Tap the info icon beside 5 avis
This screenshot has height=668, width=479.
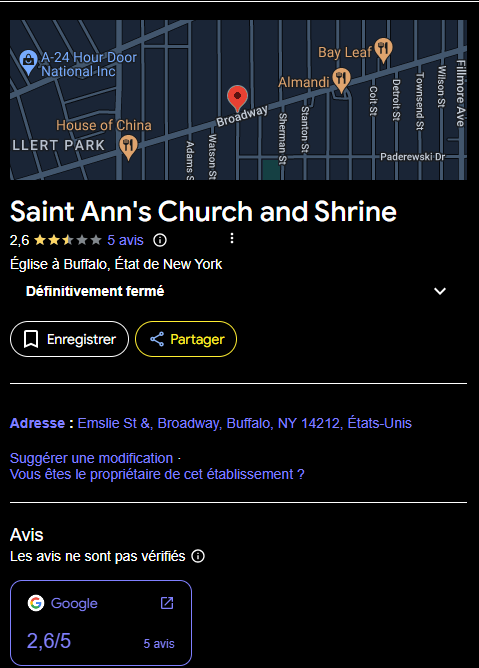160,240
